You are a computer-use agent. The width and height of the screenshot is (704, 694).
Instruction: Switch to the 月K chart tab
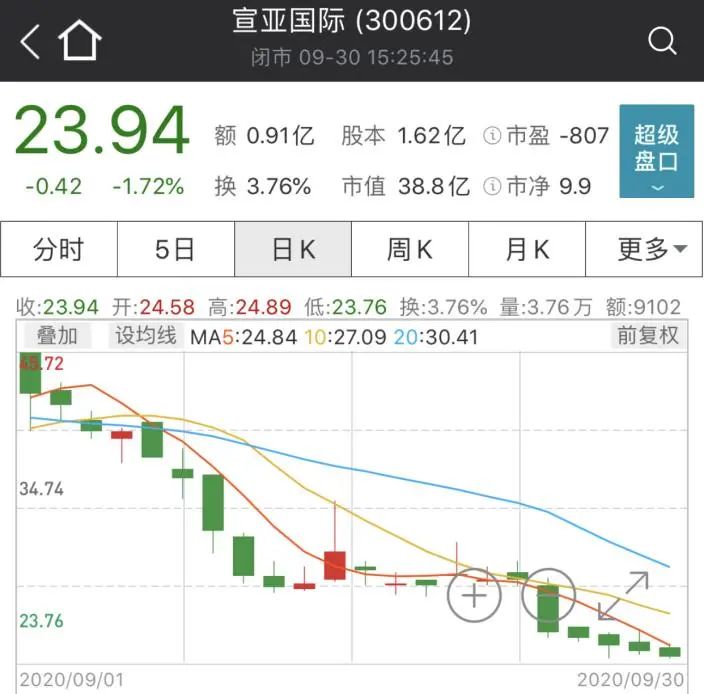527,249
